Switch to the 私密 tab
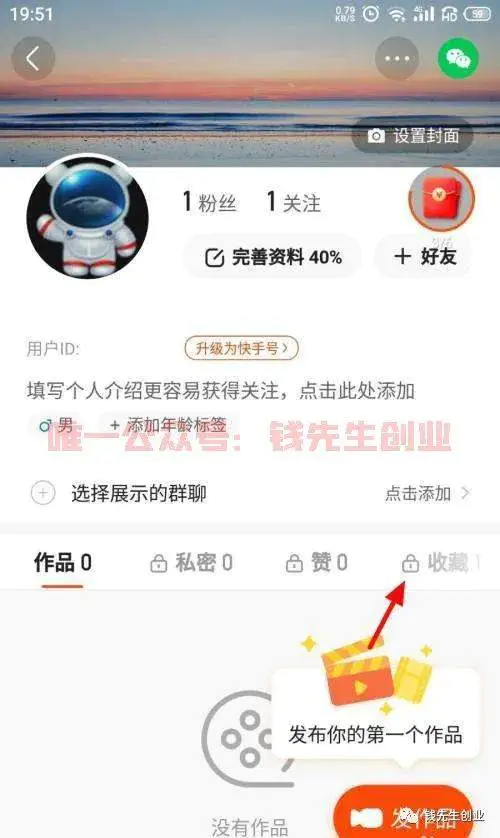This screenshot has height=838, width=500. (191, 563)
